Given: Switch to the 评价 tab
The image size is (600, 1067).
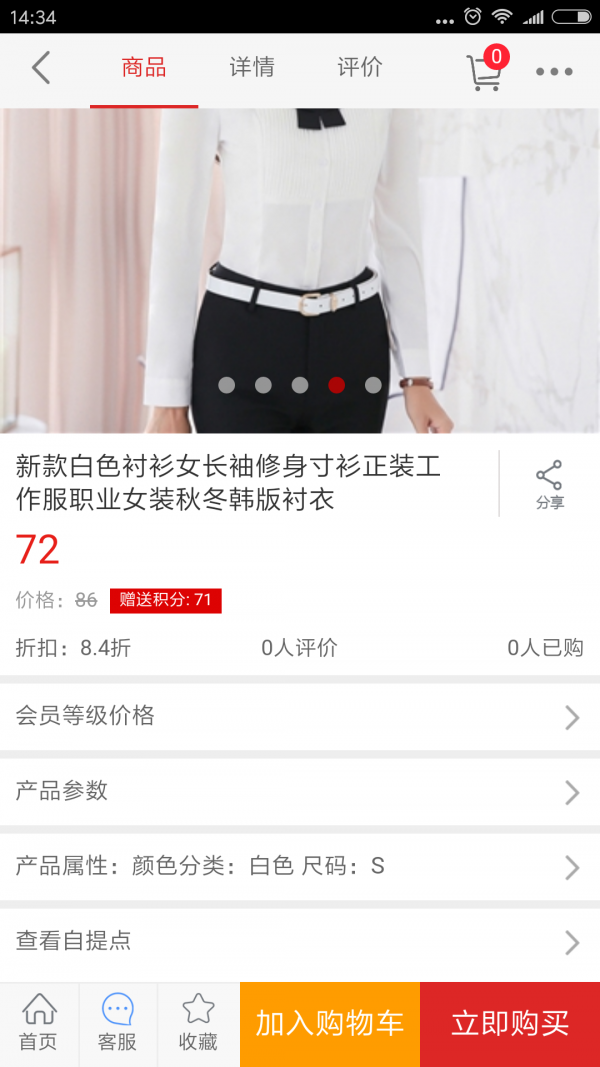Looking at the screenshot, I should [x=359, y=69].
